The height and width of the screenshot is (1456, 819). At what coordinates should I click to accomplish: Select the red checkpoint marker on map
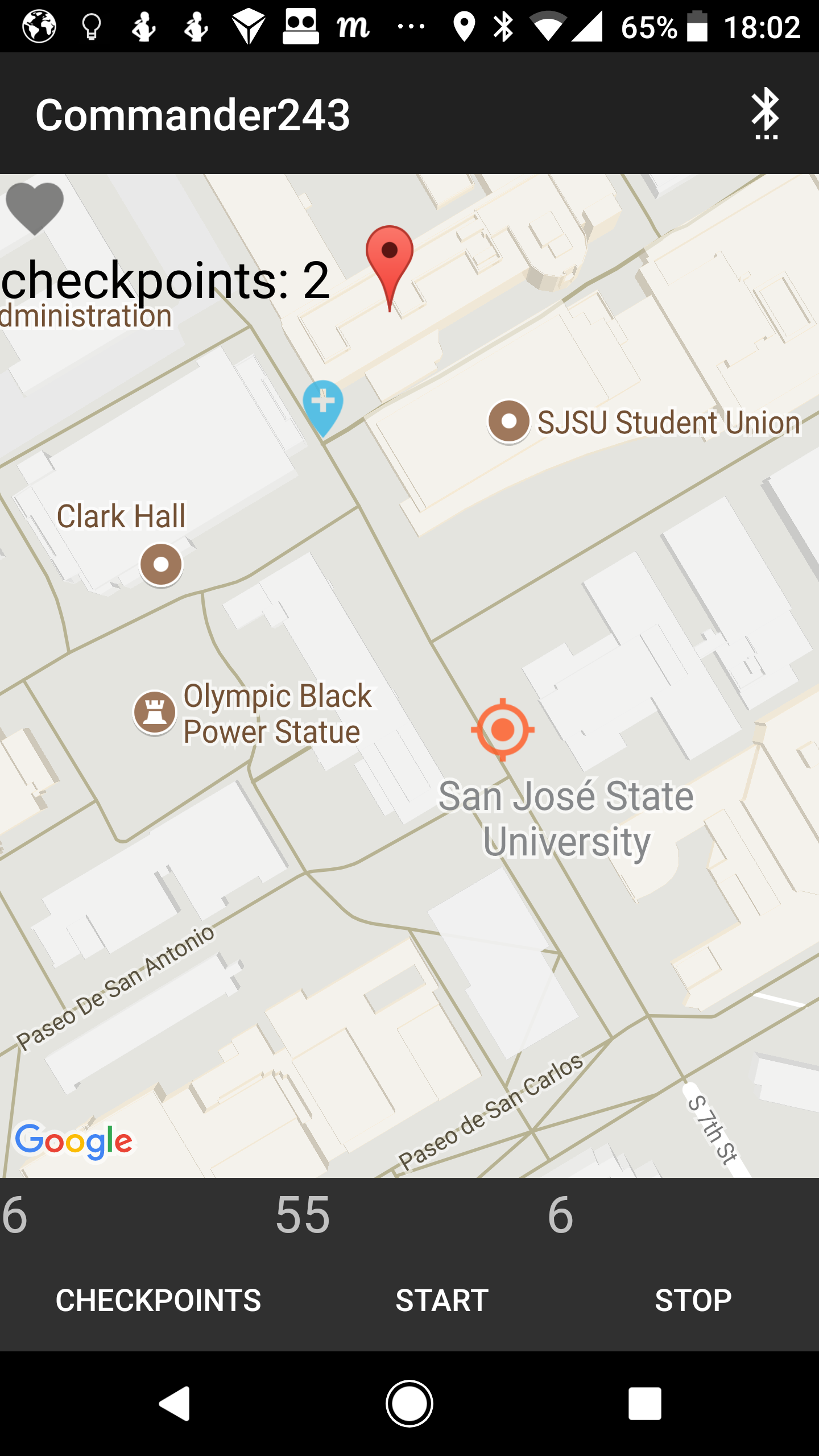(x=390, y=268)
